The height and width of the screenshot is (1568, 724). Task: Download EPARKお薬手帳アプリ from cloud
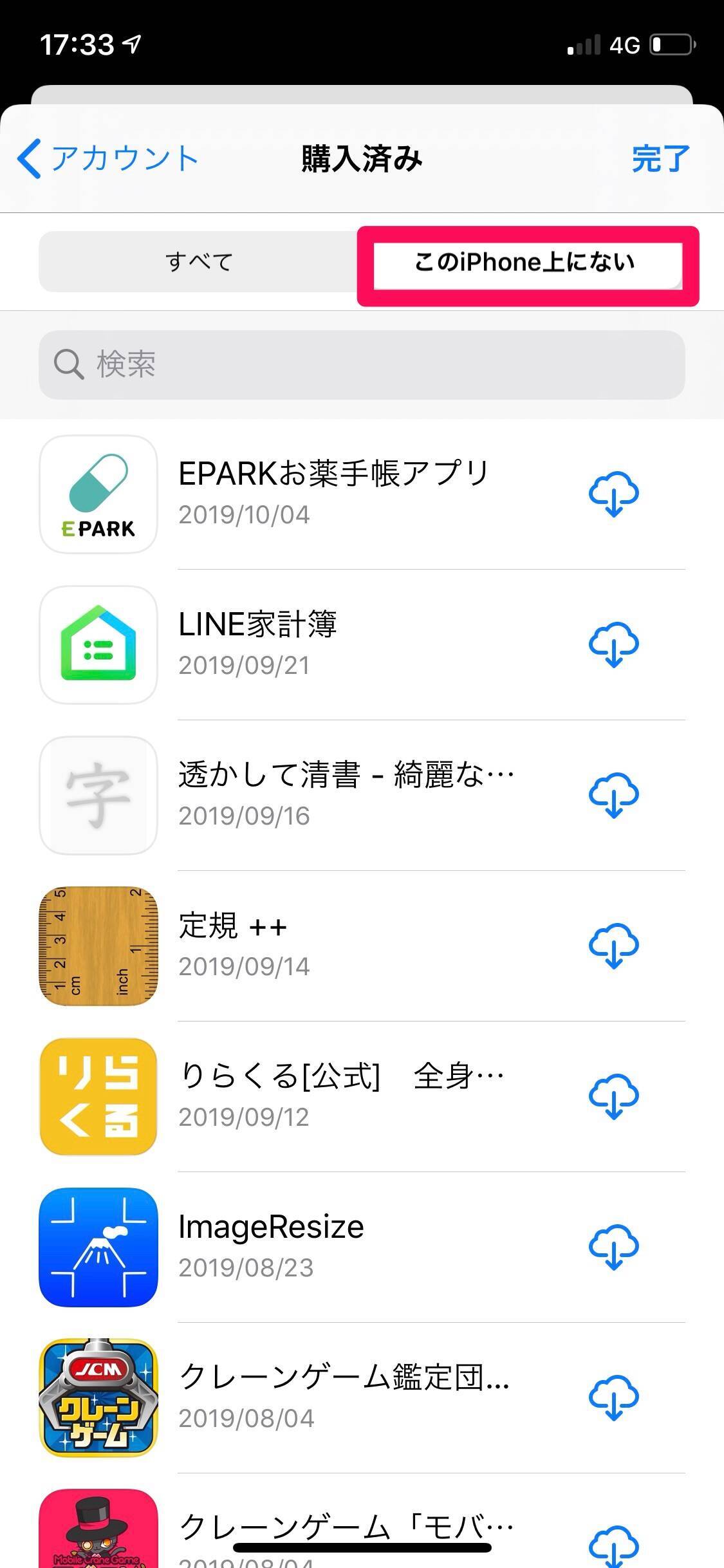point(613,494)
